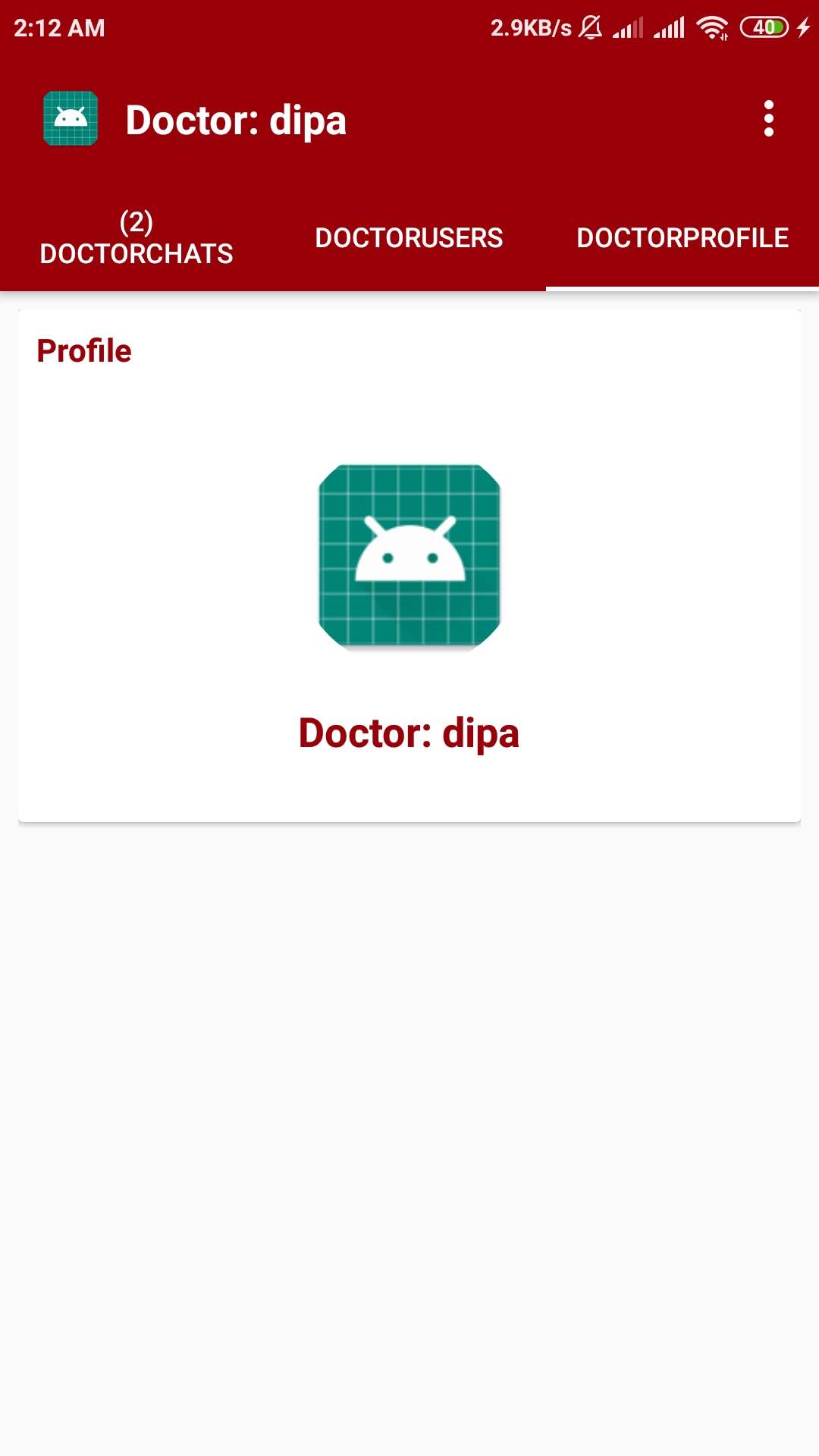819x1456 pixels.
Task: Tap the profile picture above Doctor: dipa
Action: [409, 557]
